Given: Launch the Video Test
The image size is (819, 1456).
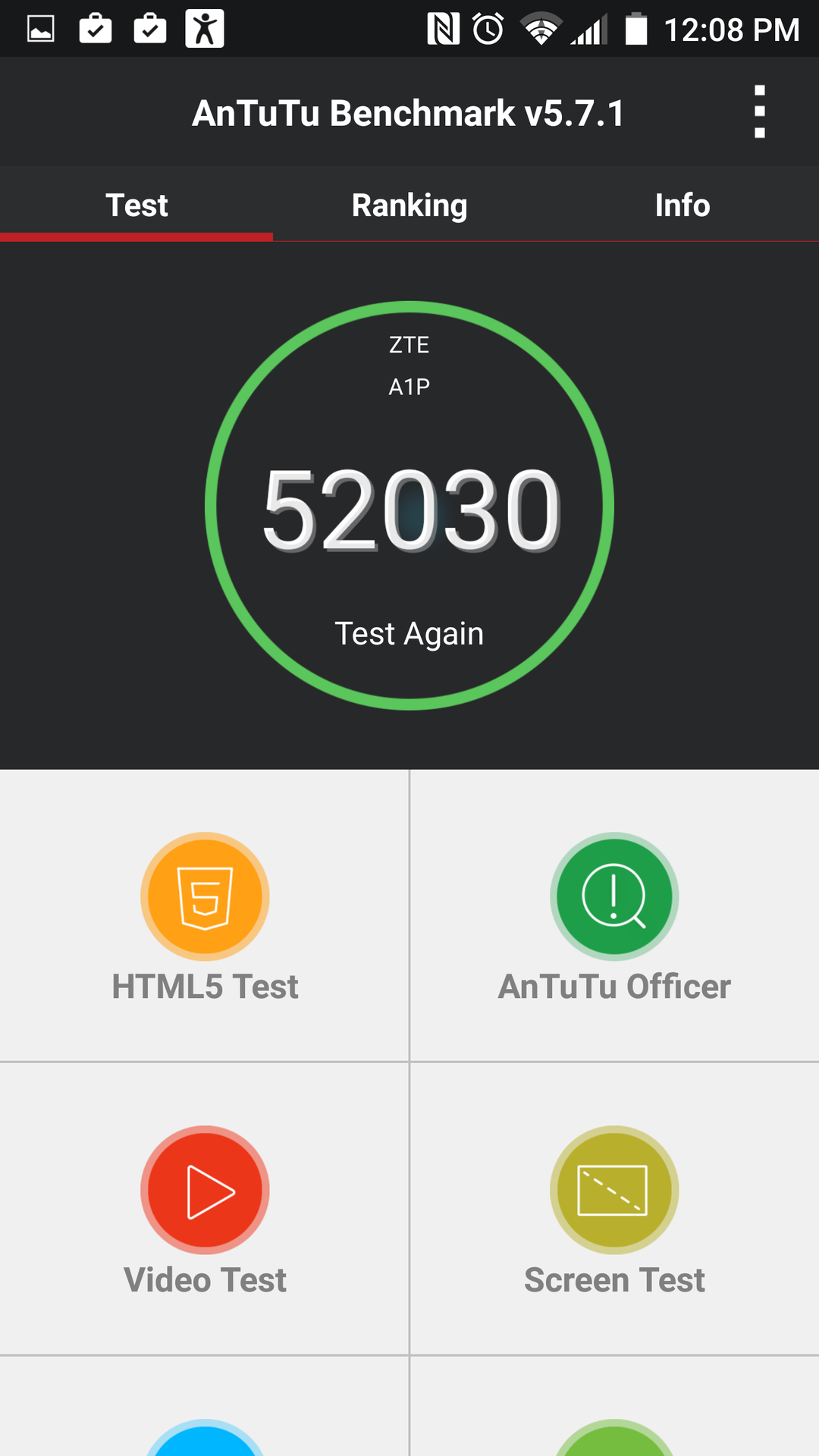Looking at the screenshot, I should point(205,1210).
